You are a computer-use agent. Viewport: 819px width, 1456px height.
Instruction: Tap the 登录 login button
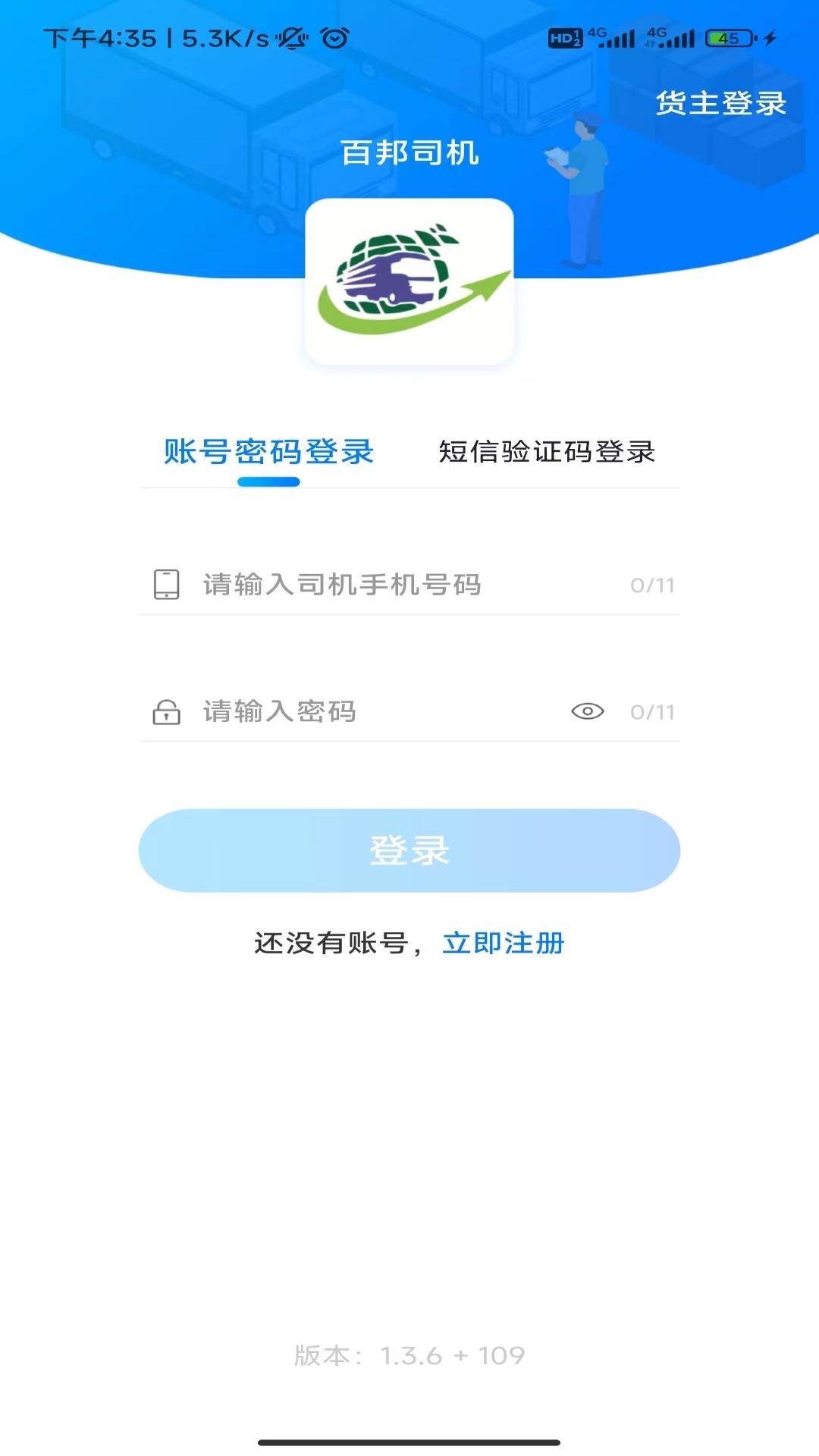(x=409, y=850)
